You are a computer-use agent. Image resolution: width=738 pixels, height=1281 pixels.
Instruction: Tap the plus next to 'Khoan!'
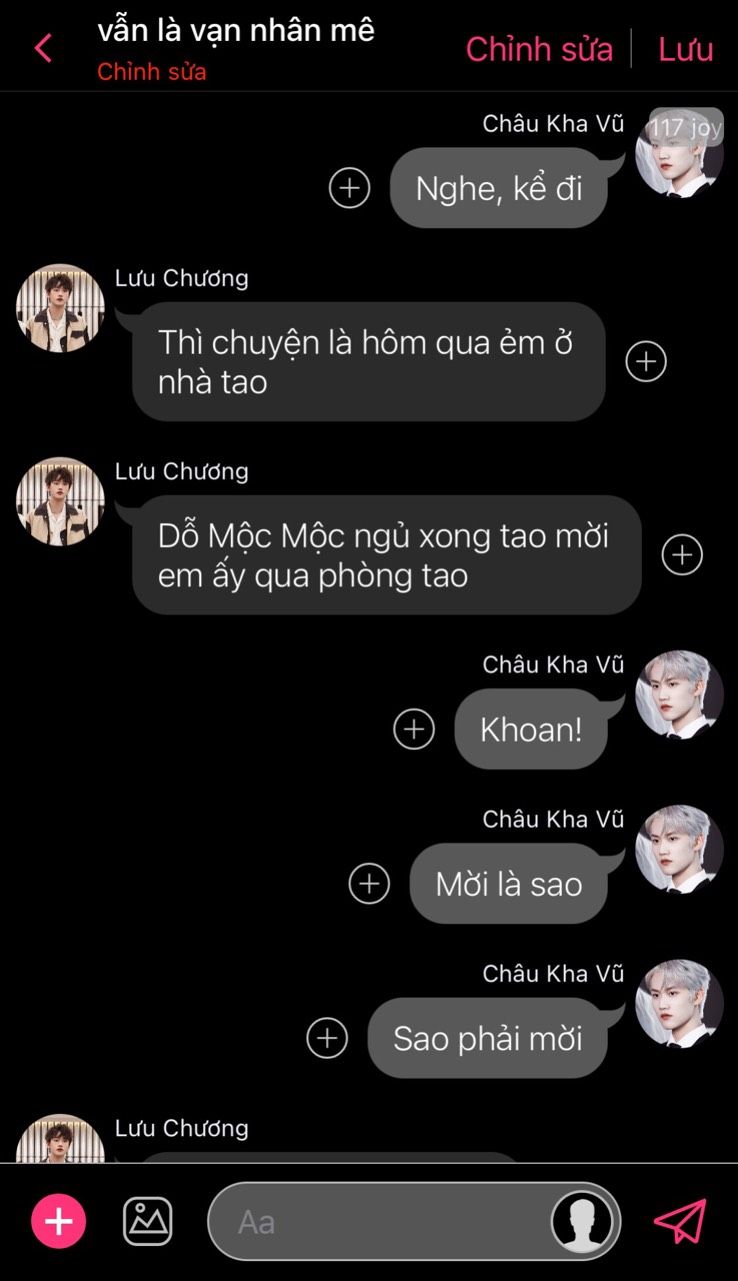[414, 729]
